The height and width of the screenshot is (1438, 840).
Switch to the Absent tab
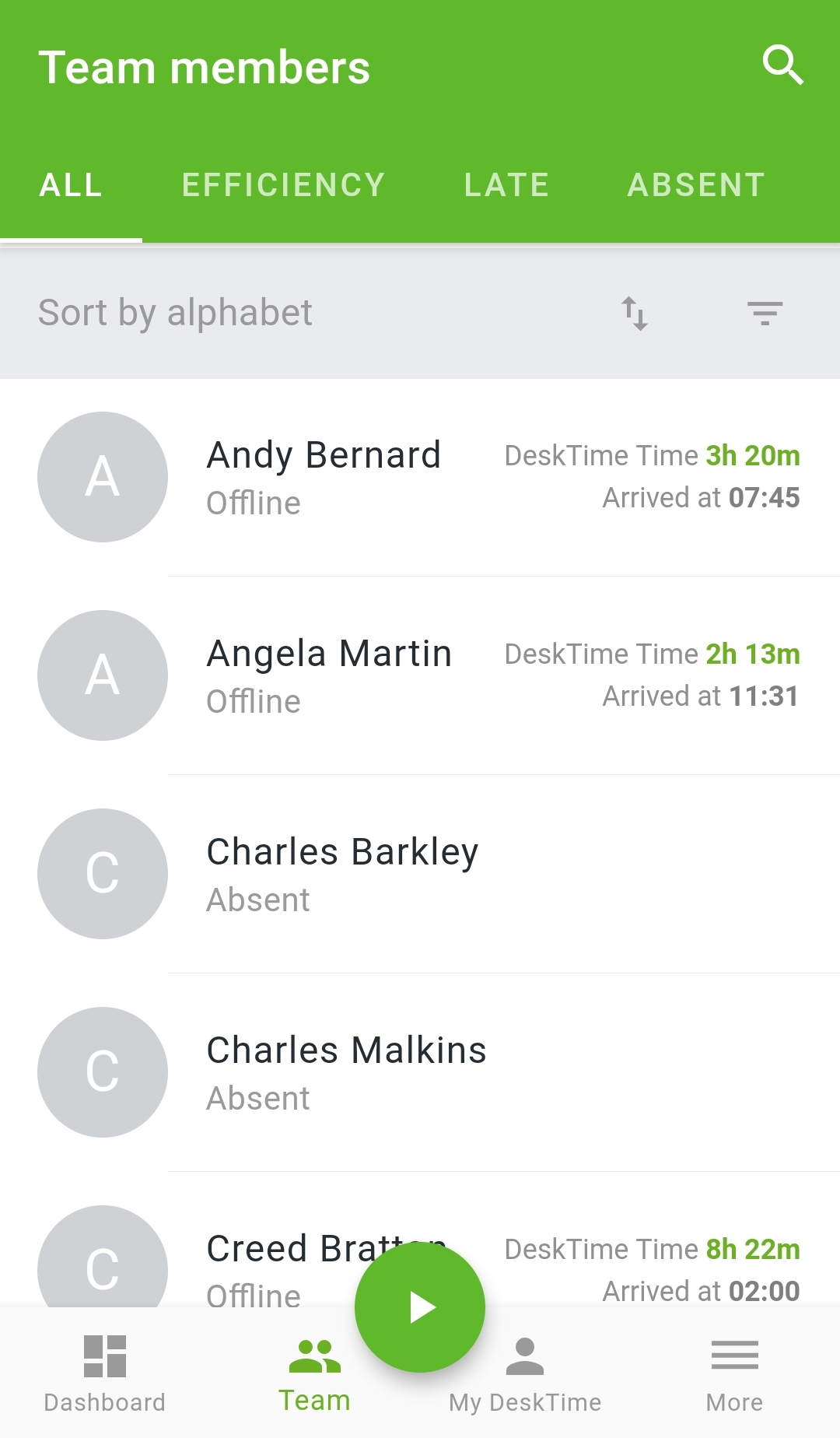697,185
